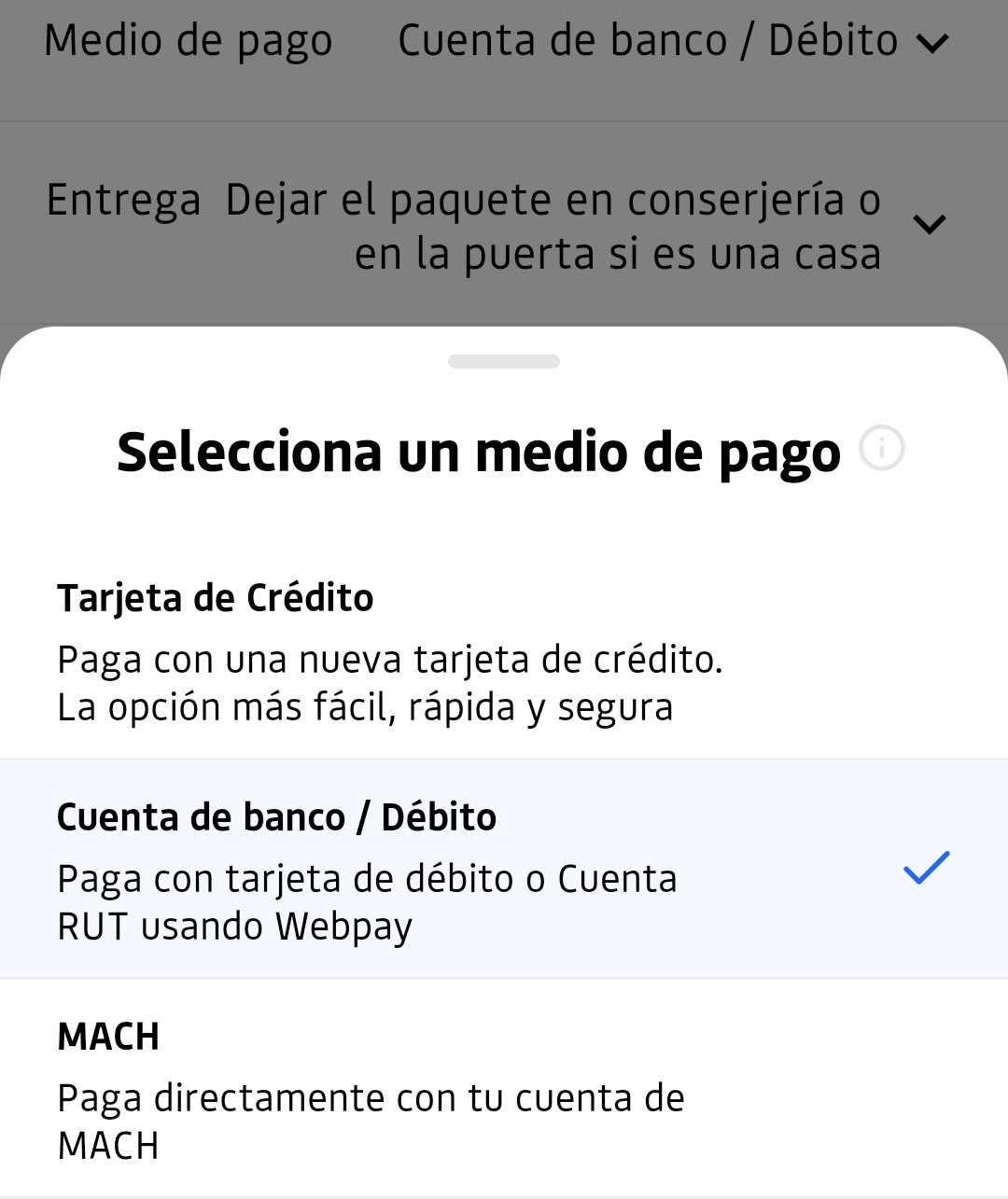Select MACH as payment method
The height and width of the screenshot is (1199, 1008).
(504, 1089)
